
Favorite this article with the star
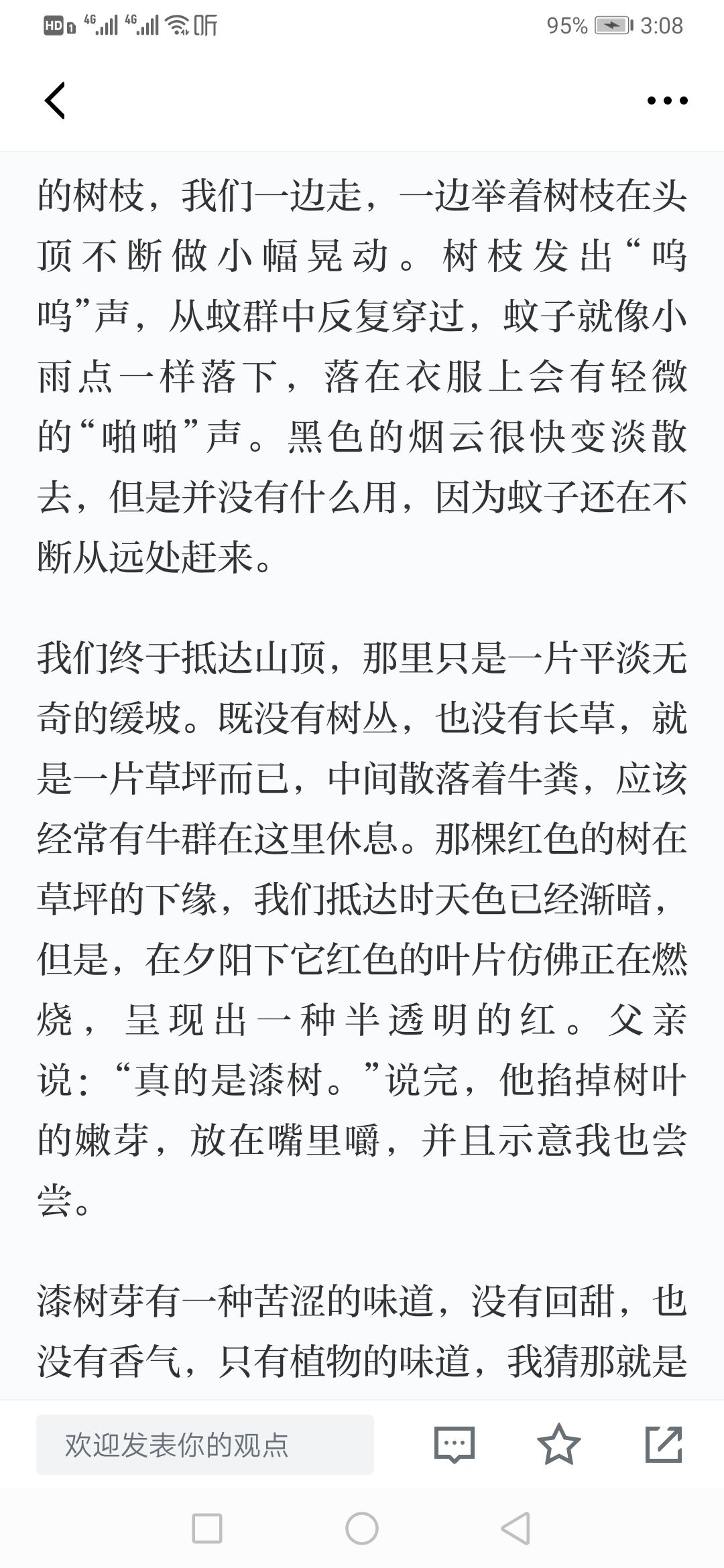[559, 1444]
